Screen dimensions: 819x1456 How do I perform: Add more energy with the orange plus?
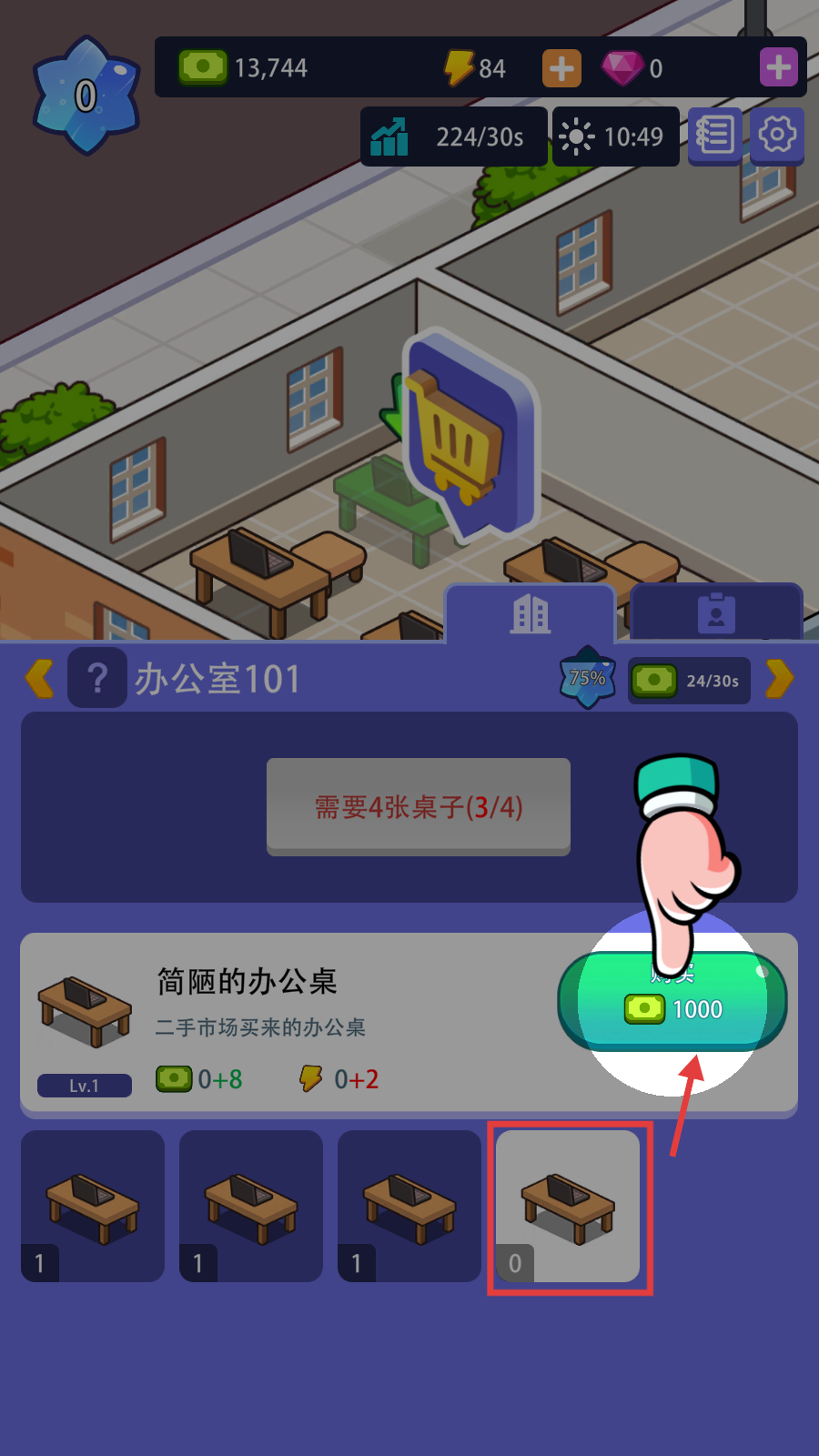[561, 68]
